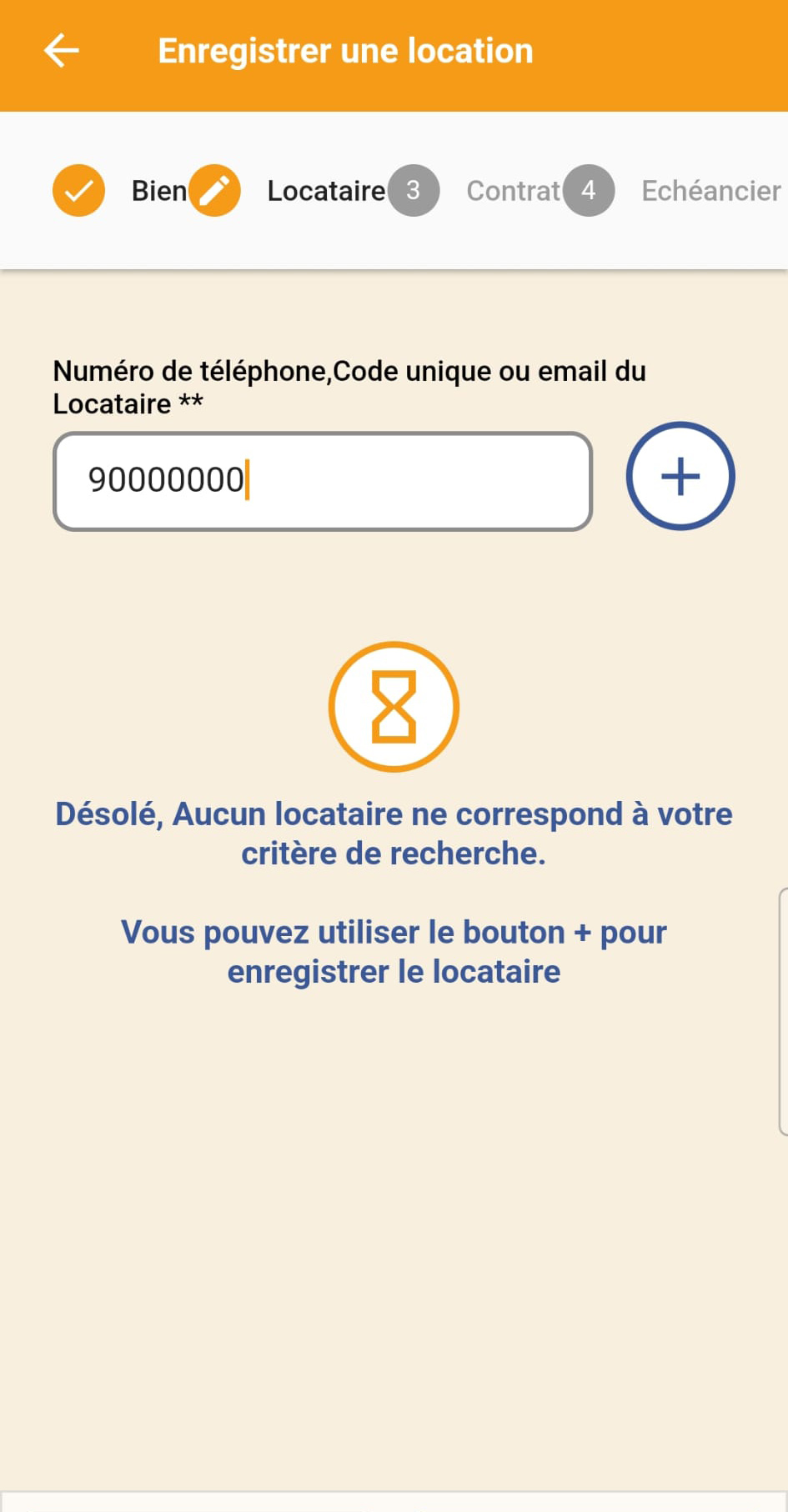This screenshot has height=1512, width=788.
Task: Tap the Enregistrer une location title
Action: [345, 50]
